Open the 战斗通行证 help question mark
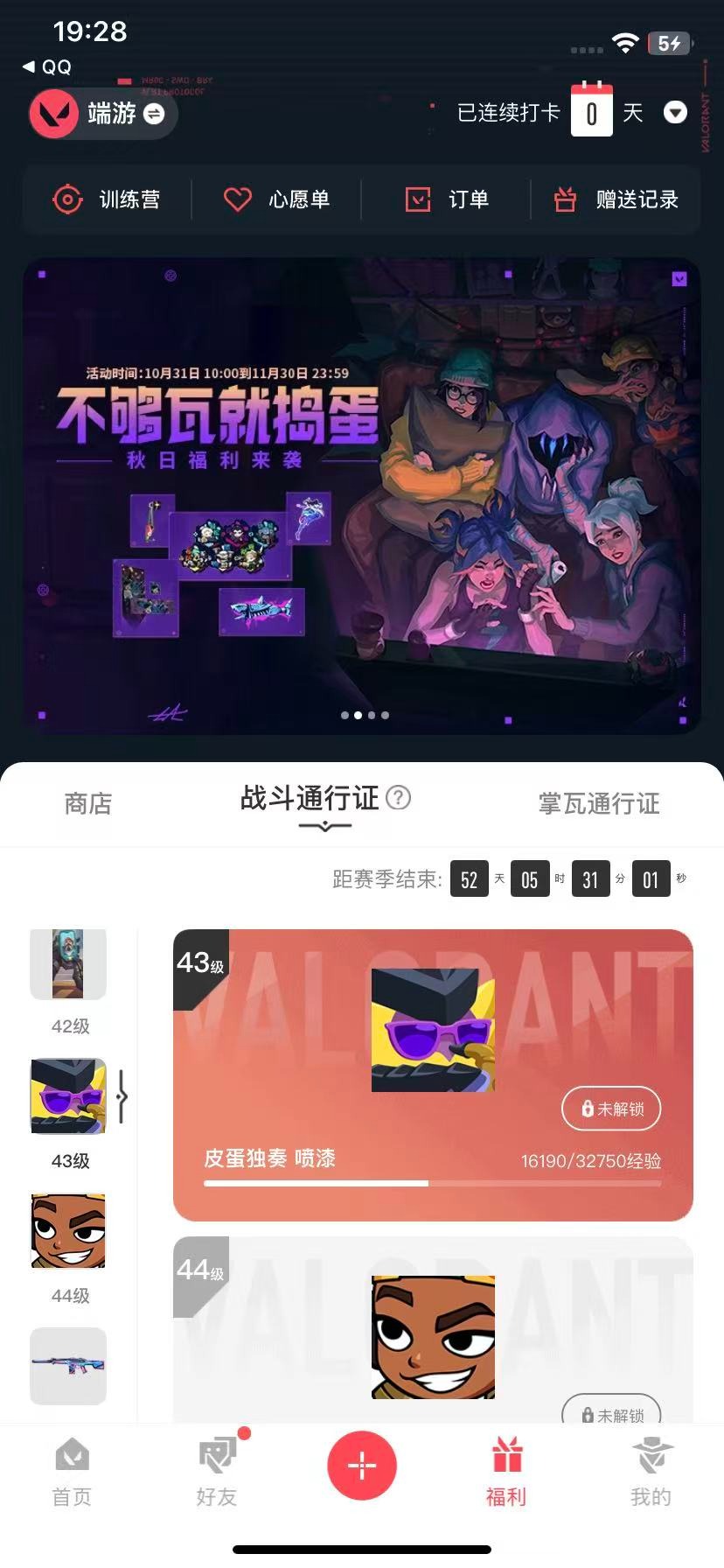Viewport: 724px width, 1568px height. click(399, 797)
